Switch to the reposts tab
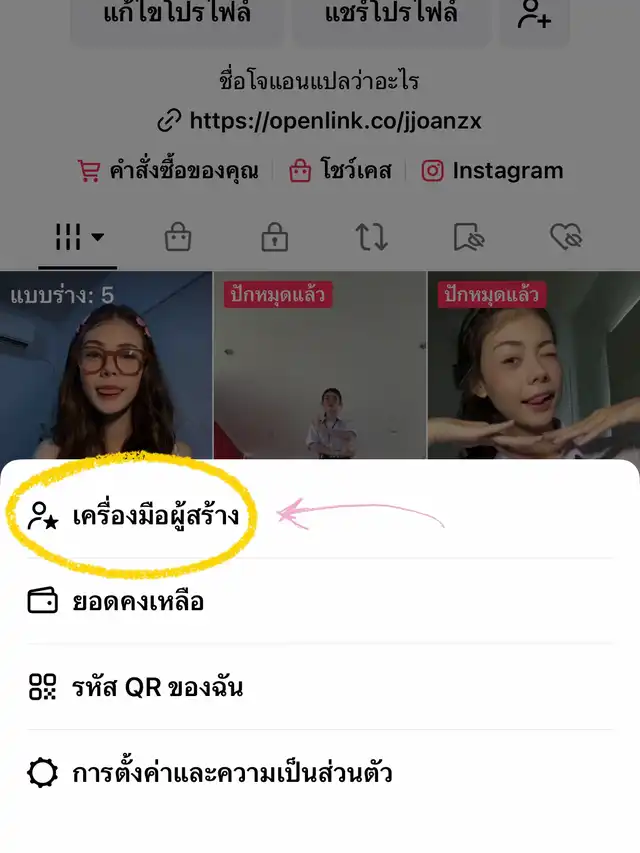This screenshot has height=853, width=640. pos(371,237)
